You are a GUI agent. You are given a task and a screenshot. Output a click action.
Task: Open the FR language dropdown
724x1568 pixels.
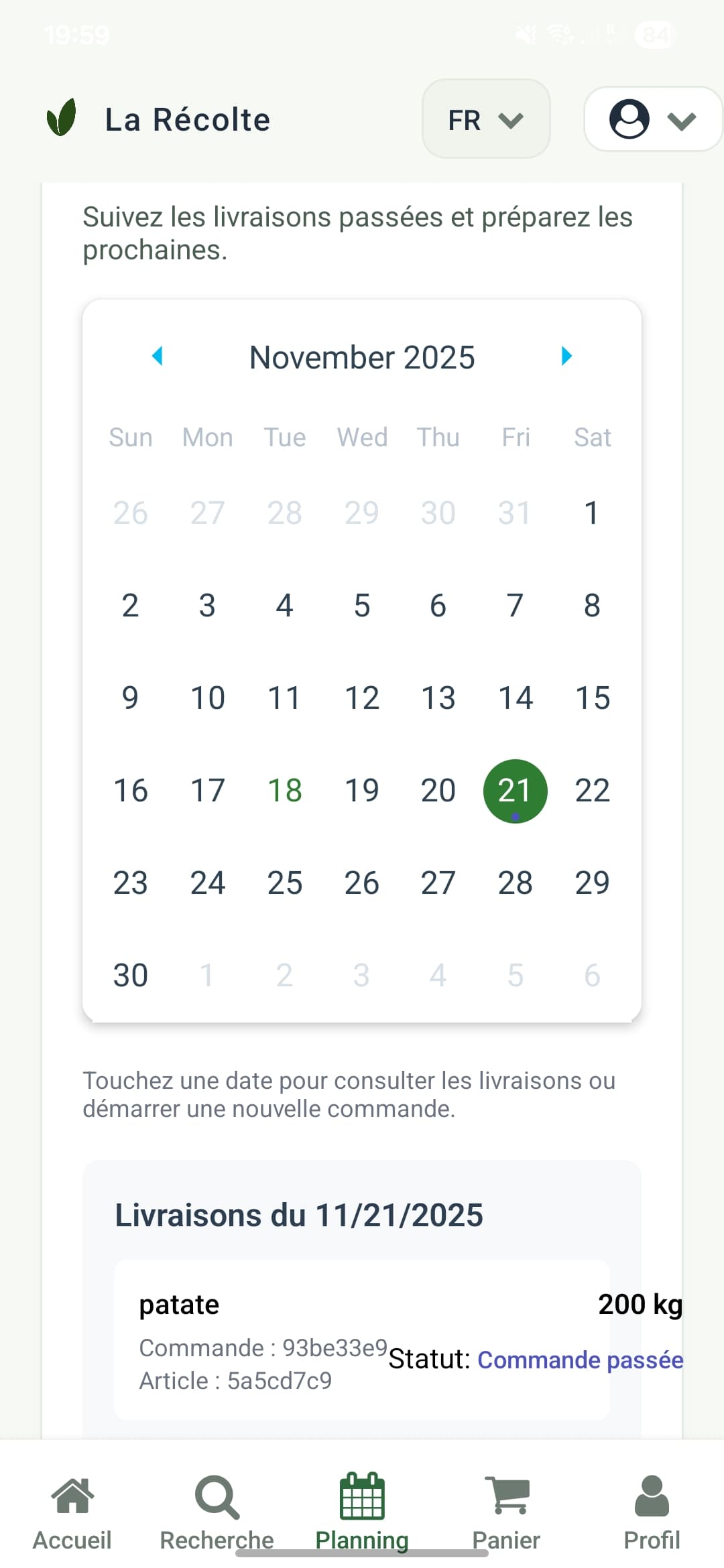[485, 120]
